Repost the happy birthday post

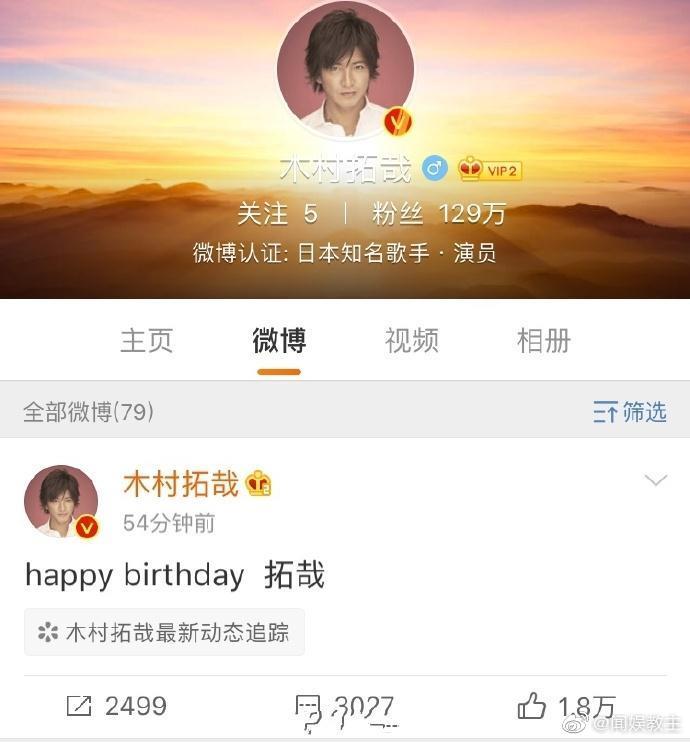(116, 706)
